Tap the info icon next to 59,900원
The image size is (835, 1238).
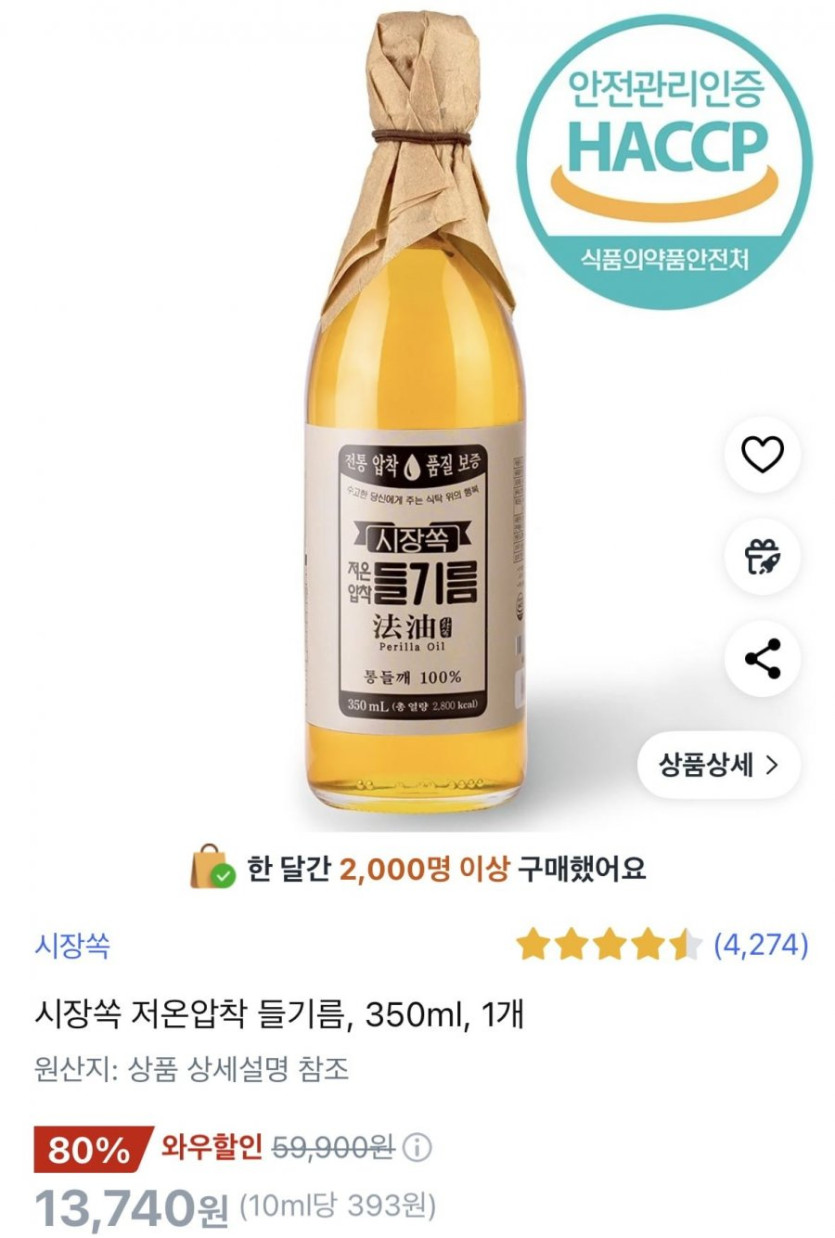pos(416,1147)
